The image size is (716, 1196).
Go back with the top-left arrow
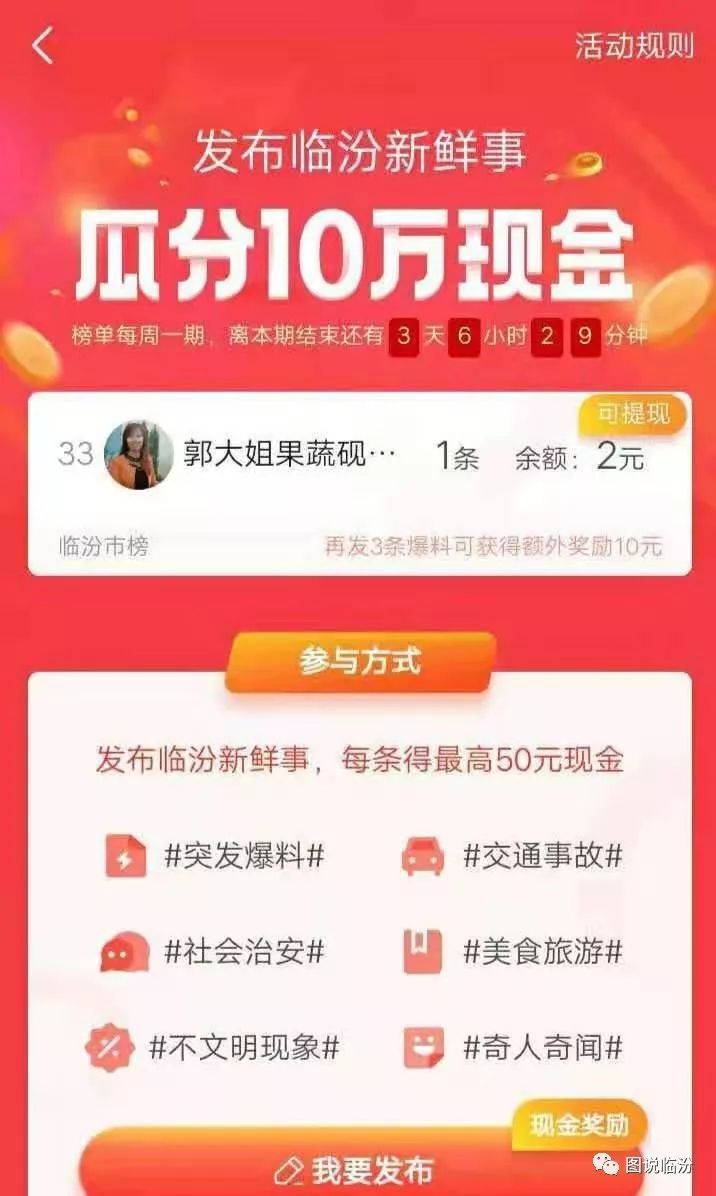43,45
